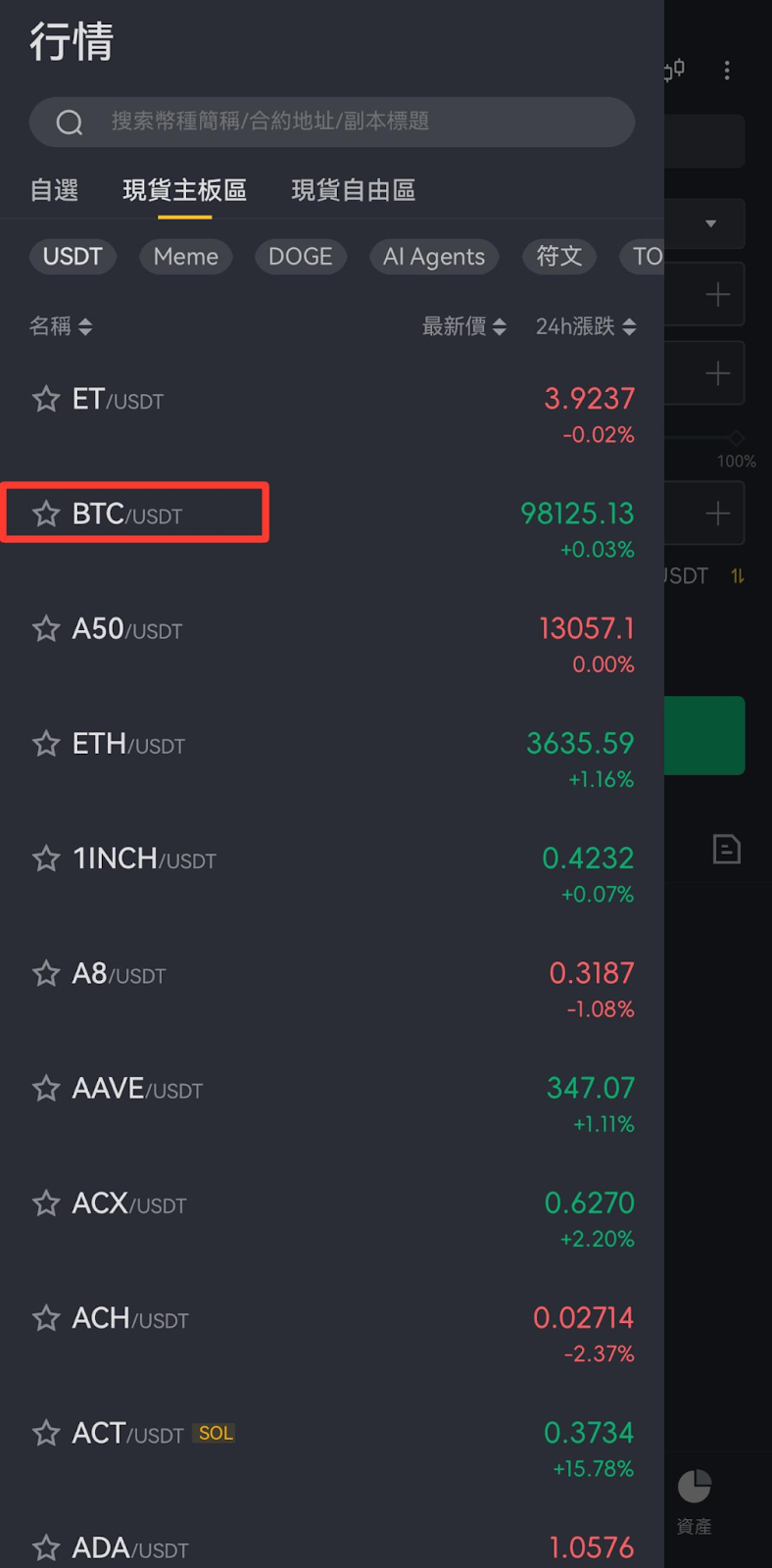
Task: Sort the list by 24h漲跌
Action: point(586,326)
